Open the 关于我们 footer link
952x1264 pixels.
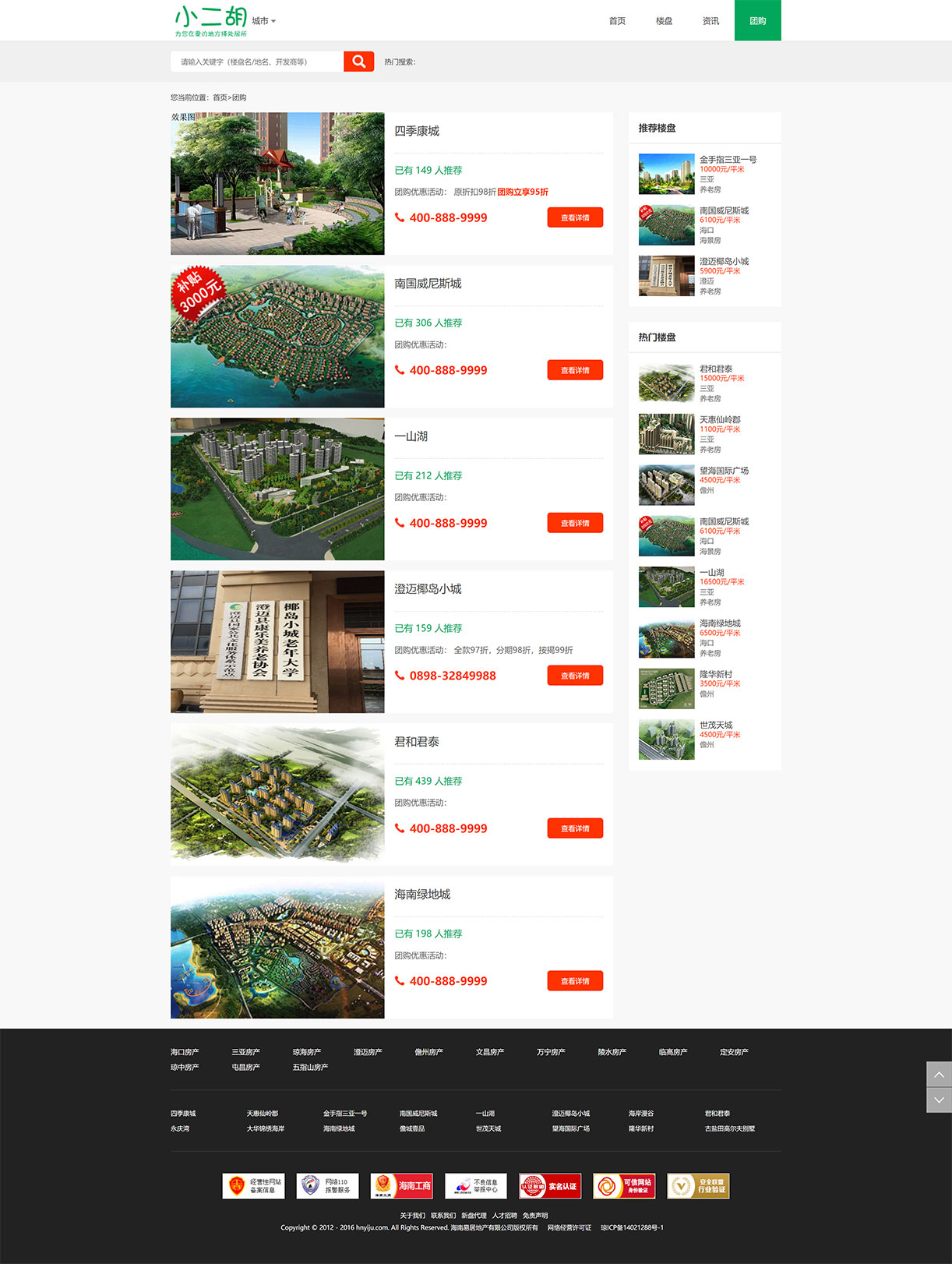[412, 1216]
